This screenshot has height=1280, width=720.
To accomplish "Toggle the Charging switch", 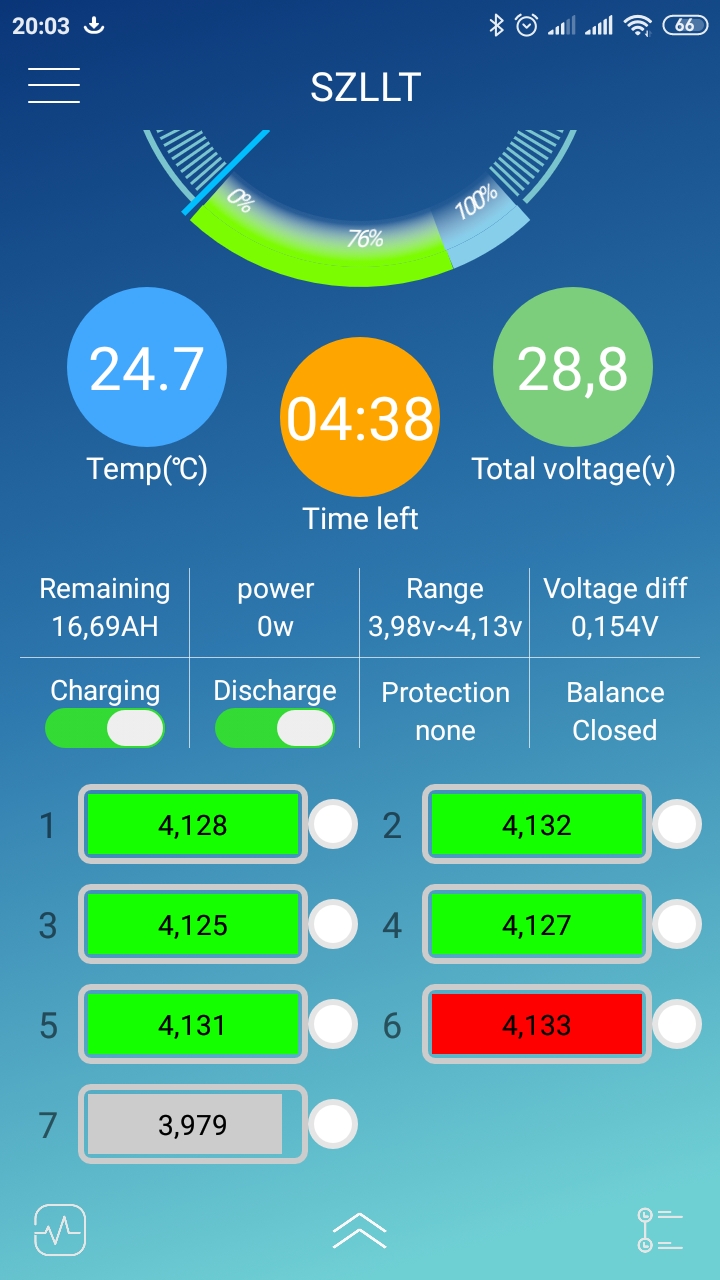I will [105, 728].
